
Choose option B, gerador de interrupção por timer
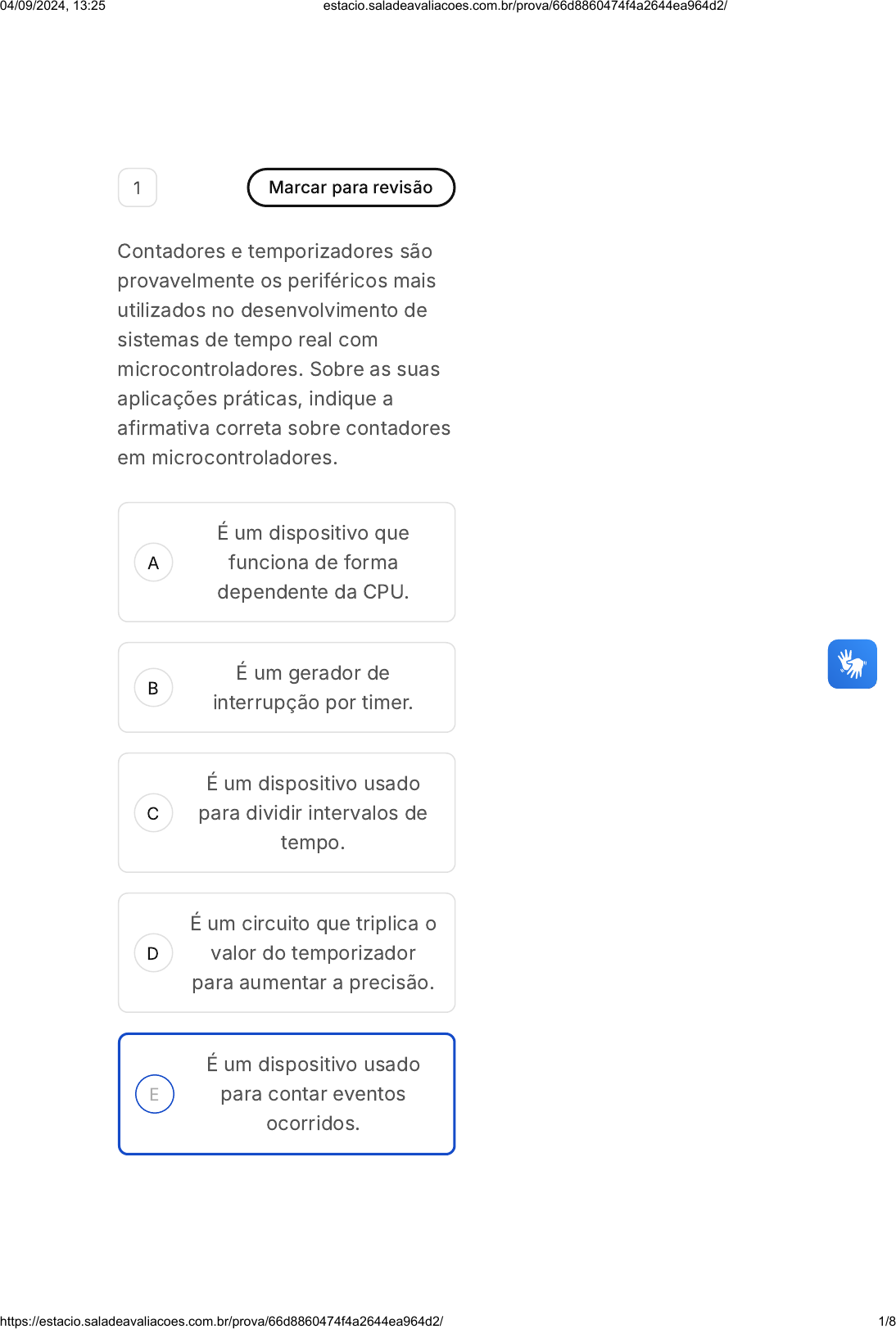287,688
